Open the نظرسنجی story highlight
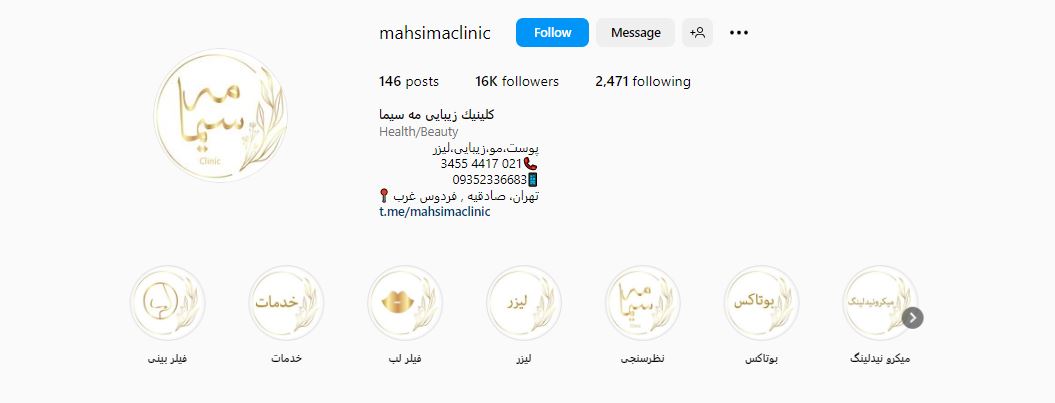Screen dimensions: 1055x403 tap(643, 303)
